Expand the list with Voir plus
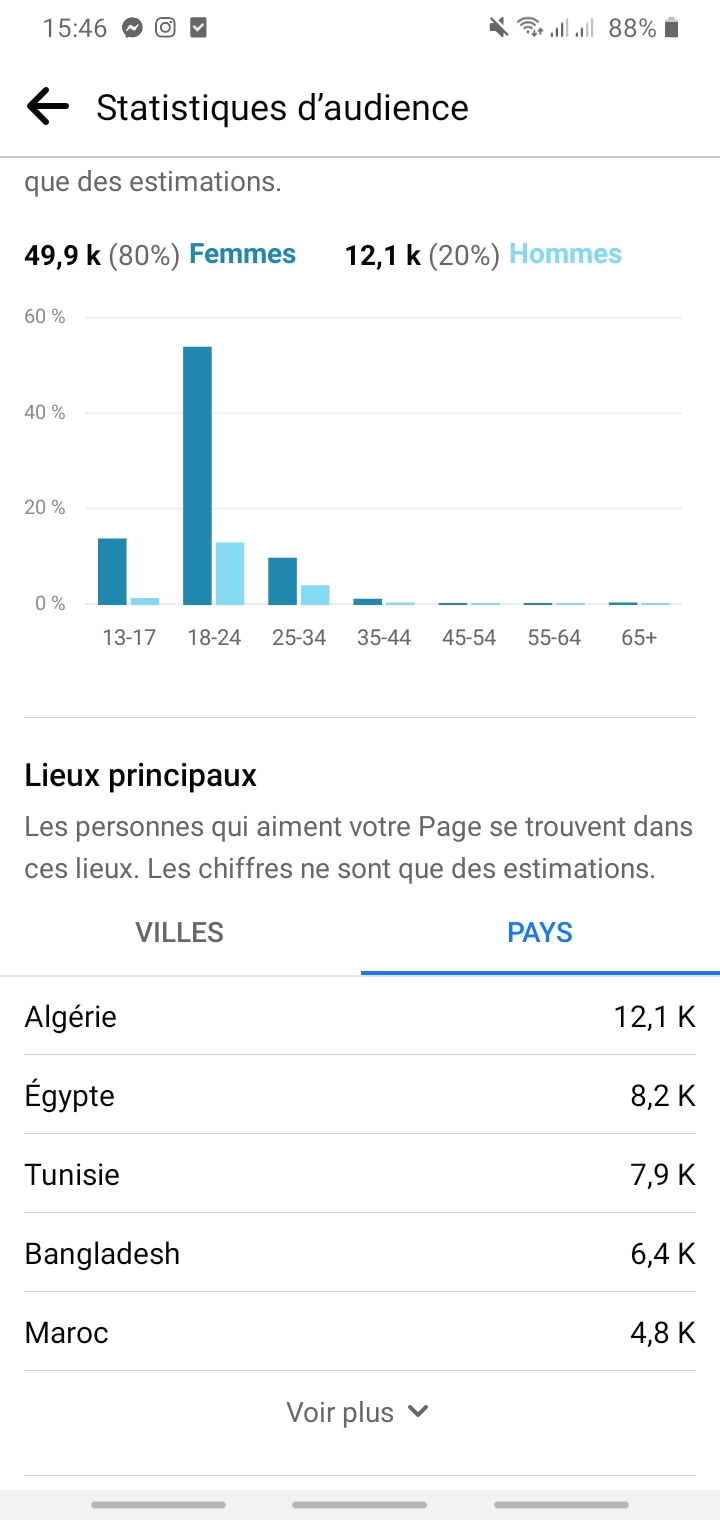This screenshot has width=720, height=1520. click(358, 1412)
